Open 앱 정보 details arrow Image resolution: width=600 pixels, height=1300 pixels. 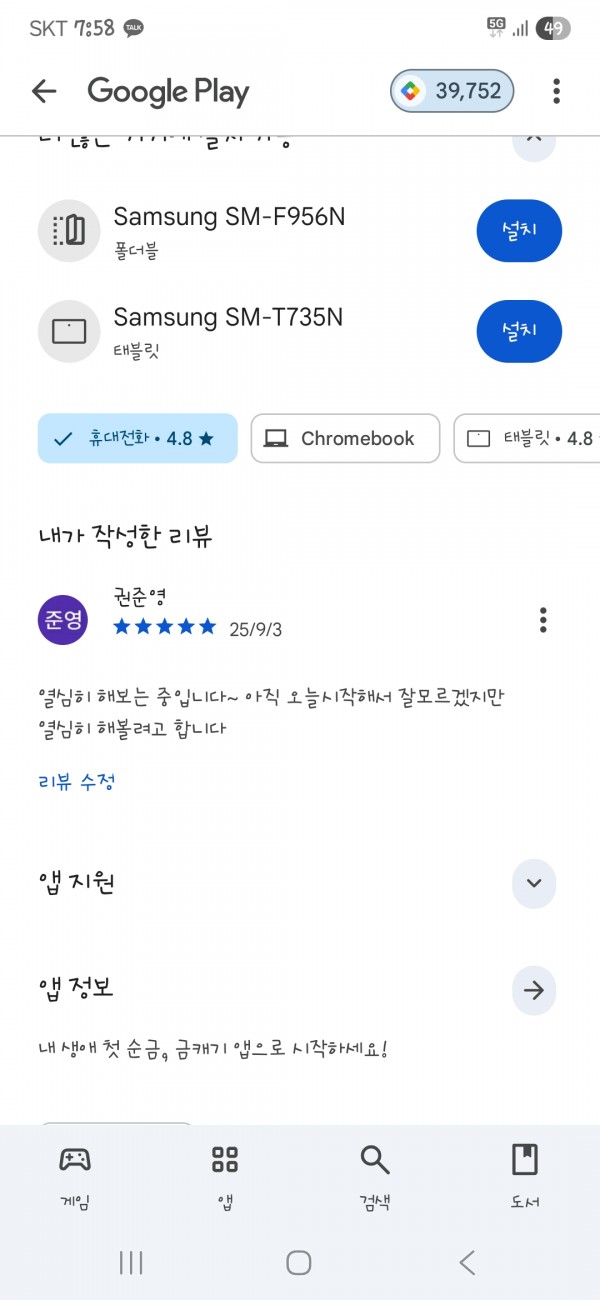tap(533, 990)
